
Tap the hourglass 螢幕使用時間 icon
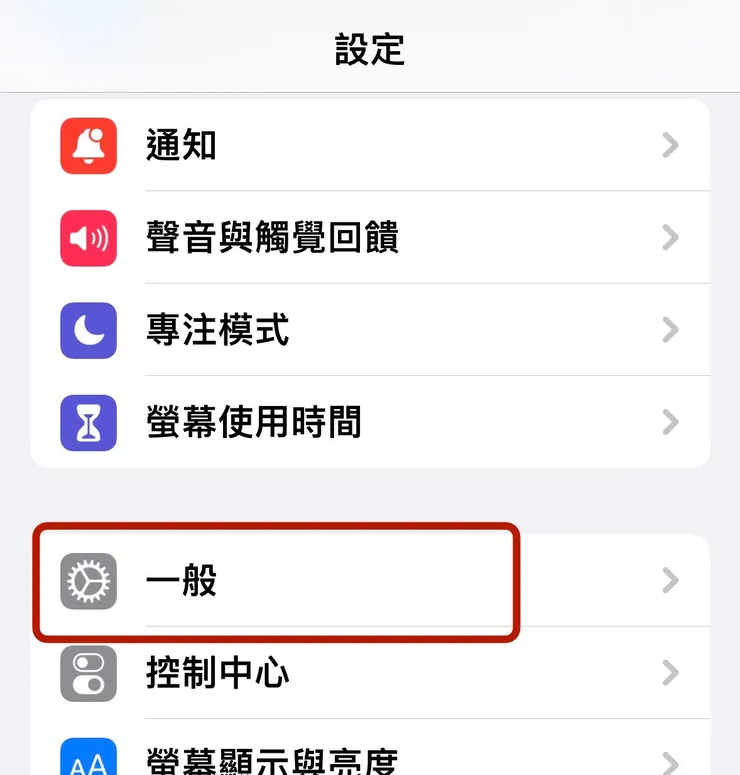(88, 422)
